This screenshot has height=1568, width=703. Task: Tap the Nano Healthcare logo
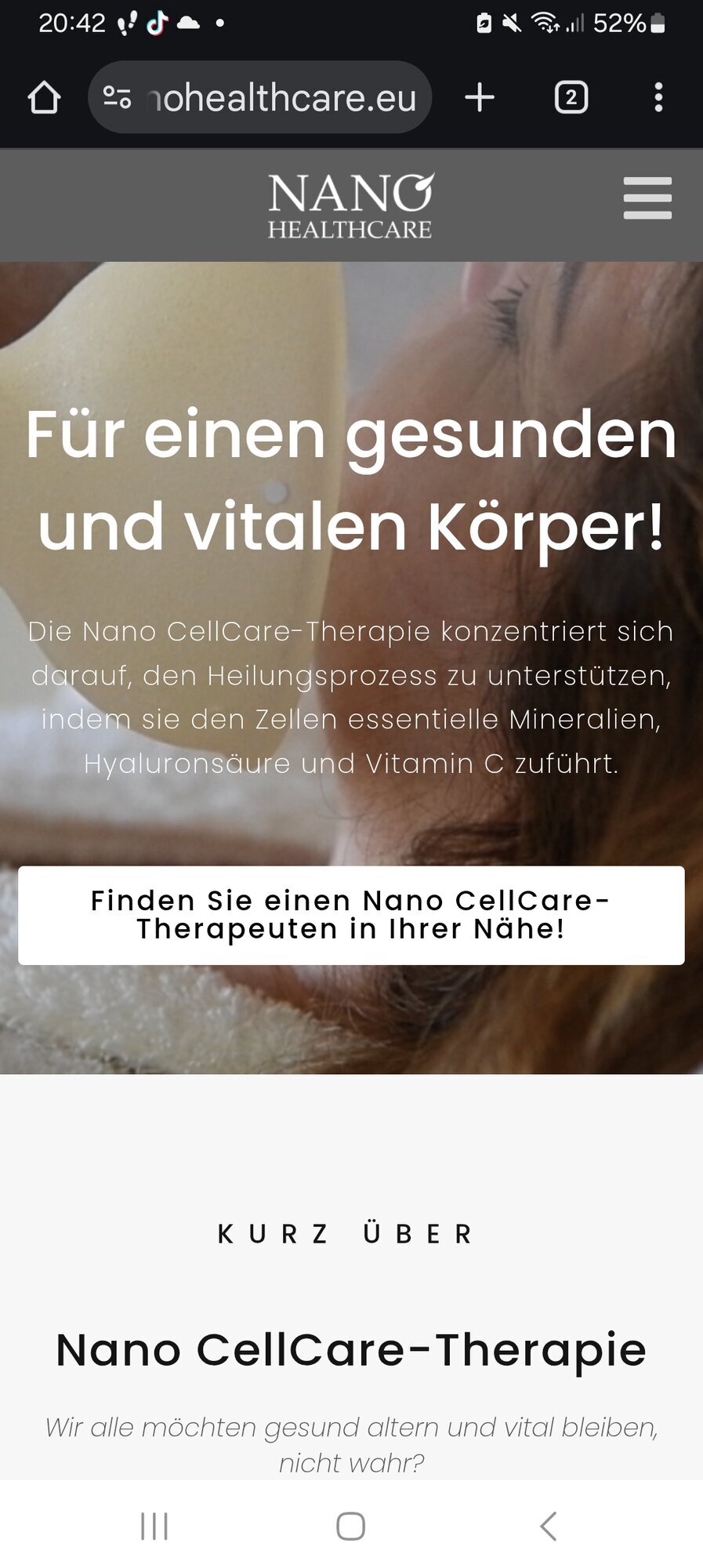click(x=350, y=204)
